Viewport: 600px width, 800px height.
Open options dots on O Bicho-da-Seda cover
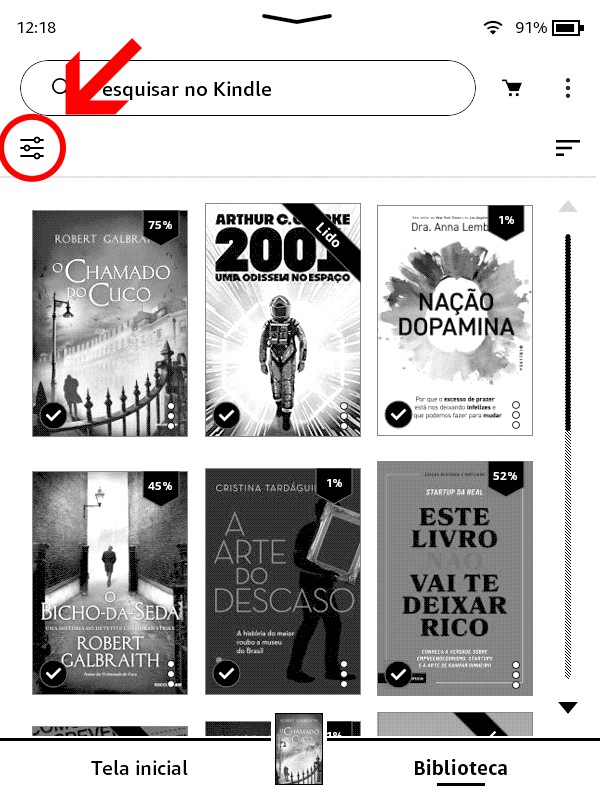(x=171, y=675)
